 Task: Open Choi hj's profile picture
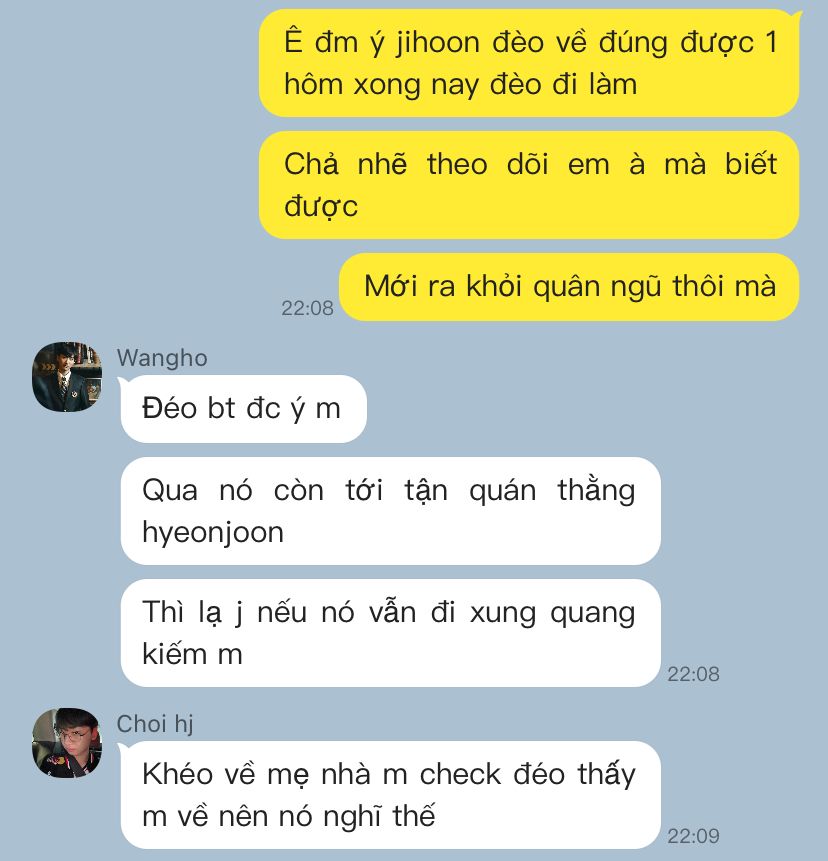pyautogui.click(x=67, y=743)
